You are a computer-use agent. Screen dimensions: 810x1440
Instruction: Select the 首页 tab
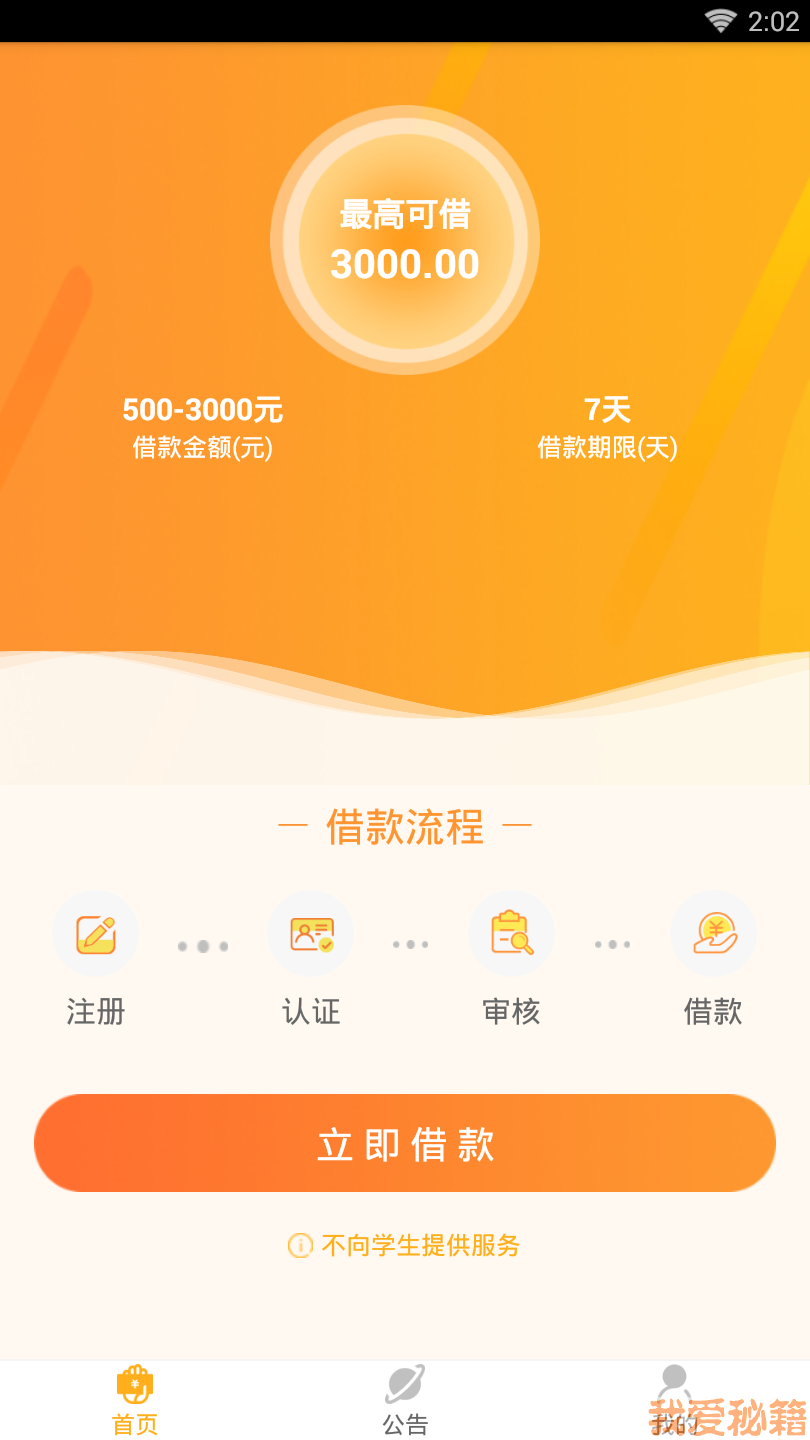(135, 1400)
